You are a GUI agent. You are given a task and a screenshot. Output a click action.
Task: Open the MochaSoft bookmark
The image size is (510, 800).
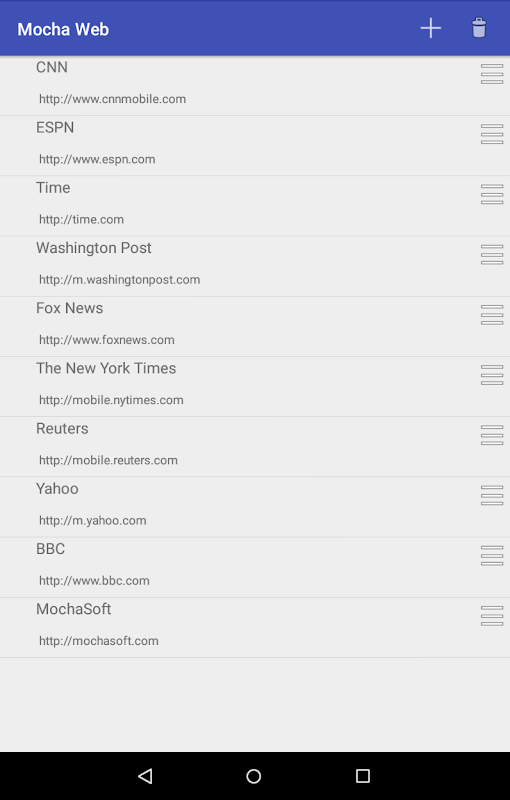coord(255,628)
